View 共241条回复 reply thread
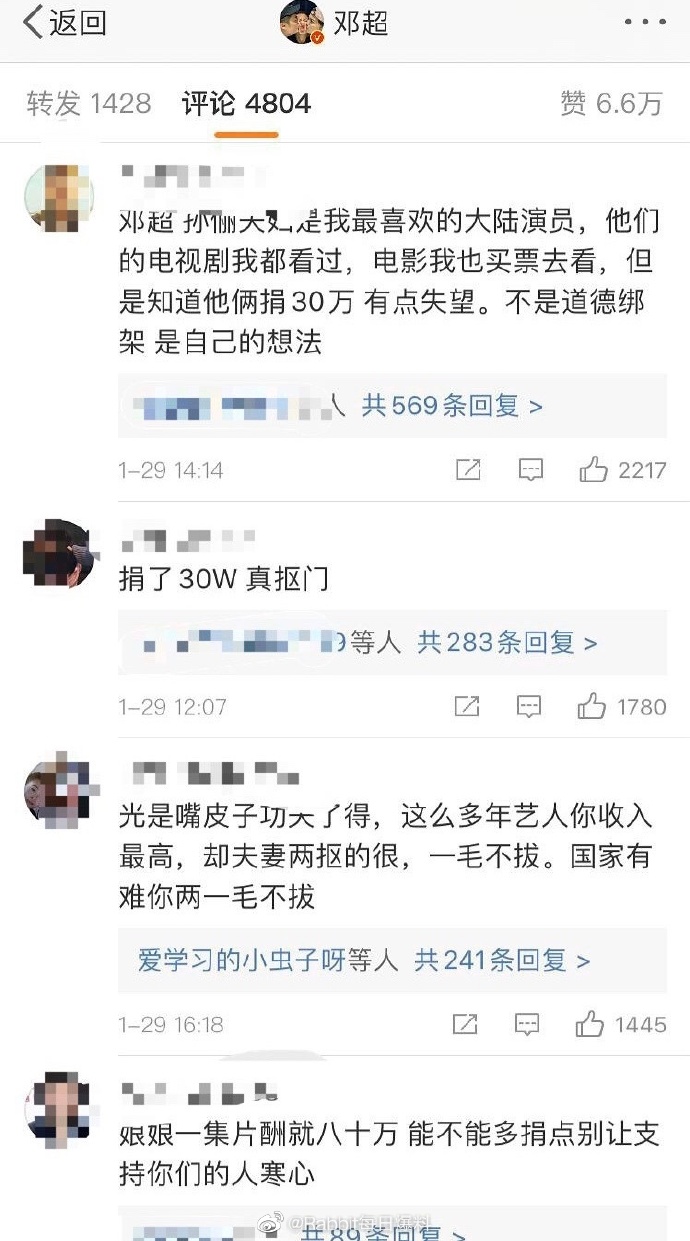 [503, 961]
